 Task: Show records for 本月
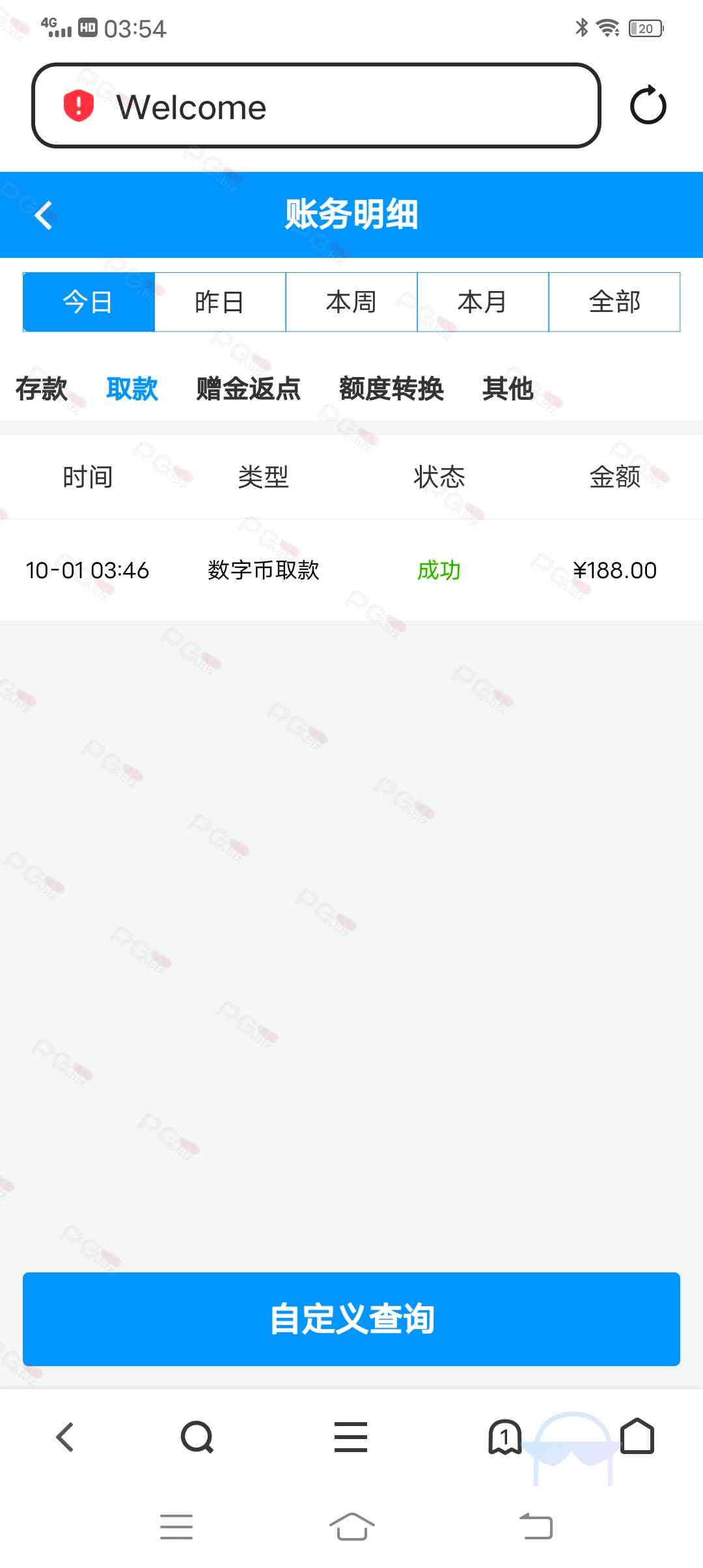pyautogui.click(x=483, y=302)
